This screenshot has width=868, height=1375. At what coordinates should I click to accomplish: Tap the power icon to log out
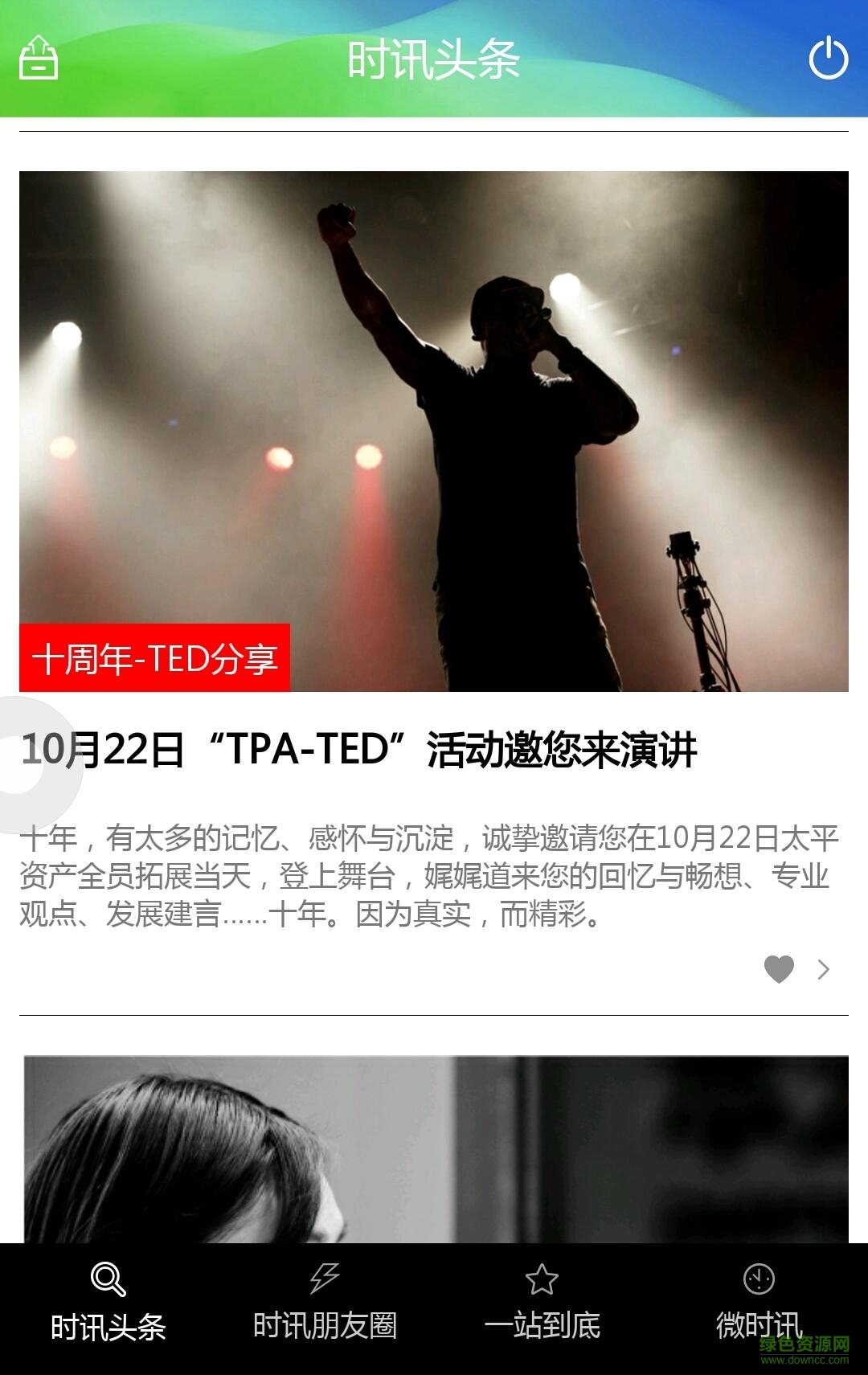click(x=828, y=59)
